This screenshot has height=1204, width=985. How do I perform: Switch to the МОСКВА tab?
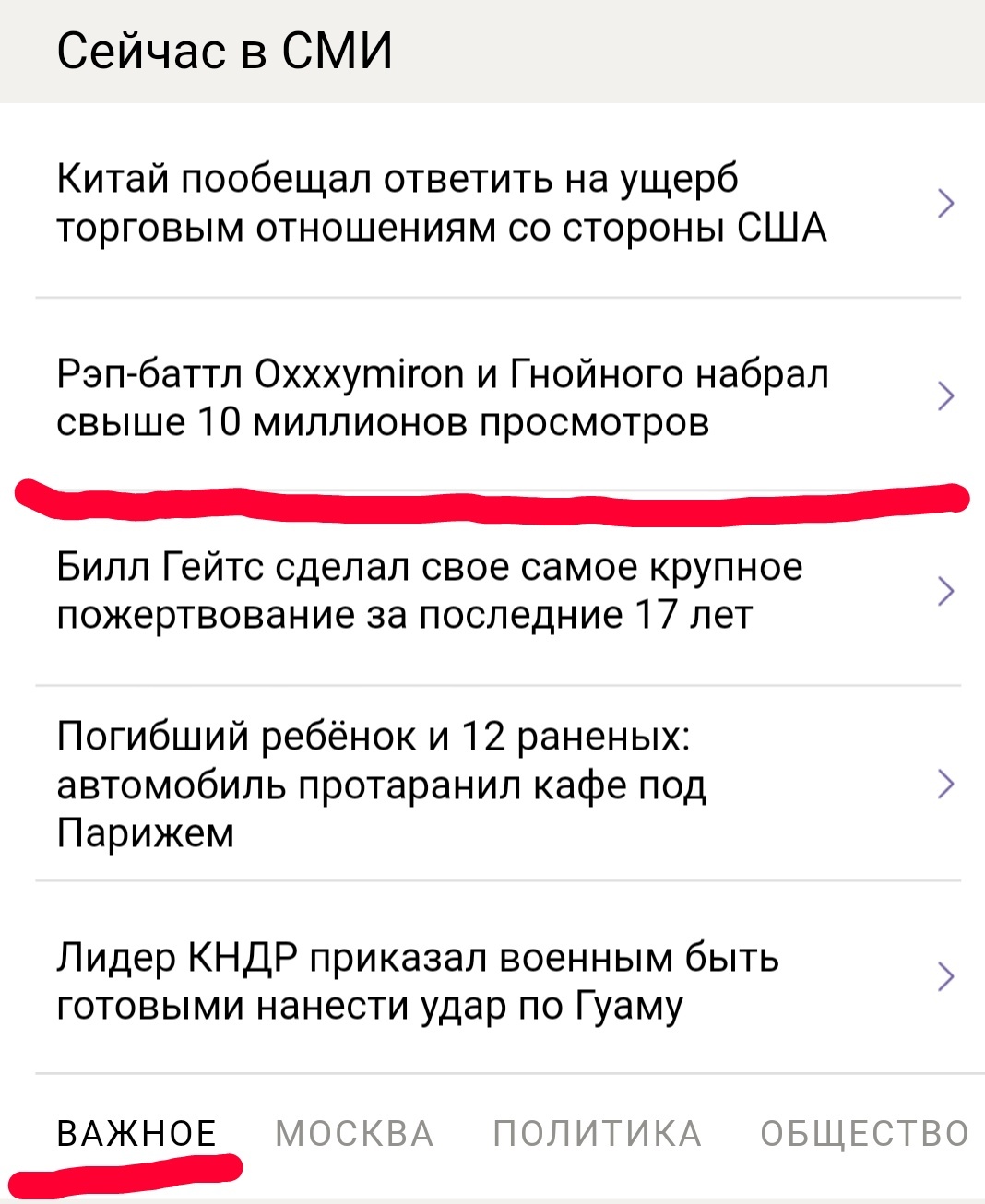[354, 1134]
